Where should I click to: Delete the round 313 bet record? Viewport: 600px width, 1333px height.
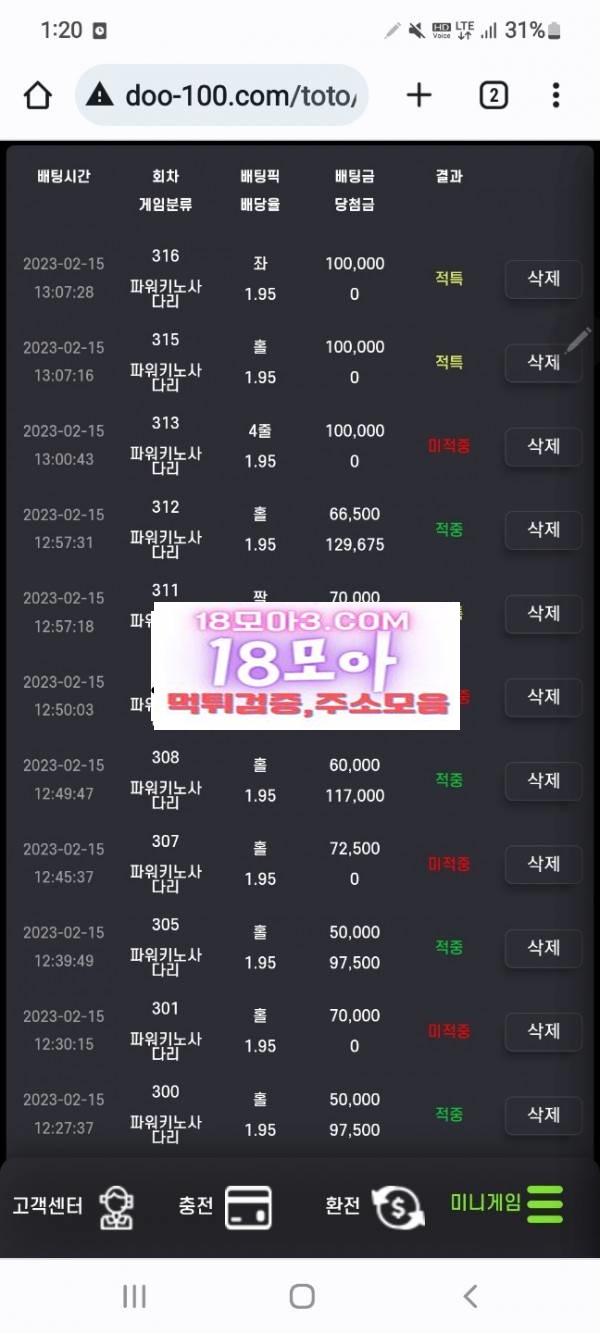[x=543, y=446]
